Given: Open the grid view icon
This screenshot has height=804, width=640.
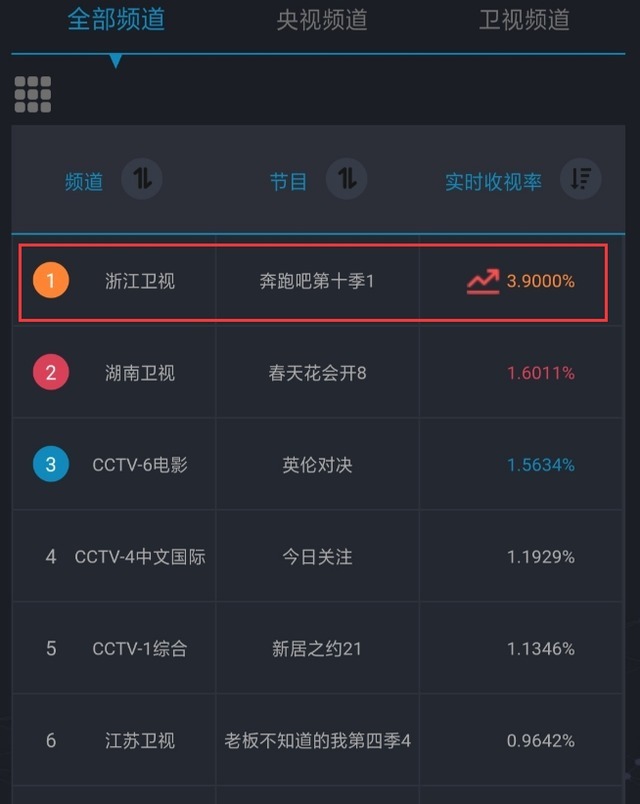Looking at the screenshot, I should [33, 95].
